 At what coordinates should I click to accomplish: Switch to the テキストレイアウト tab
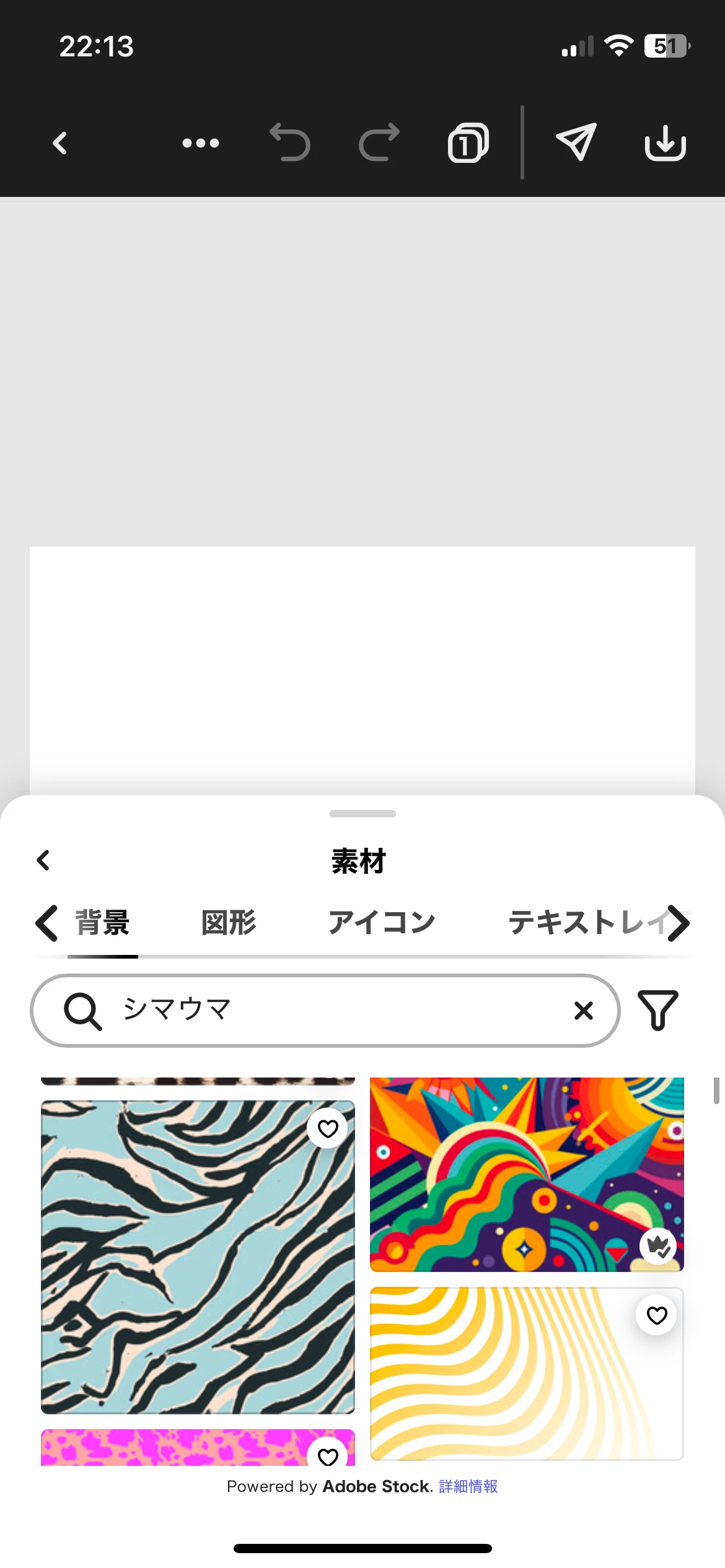[x=582, y=923]
